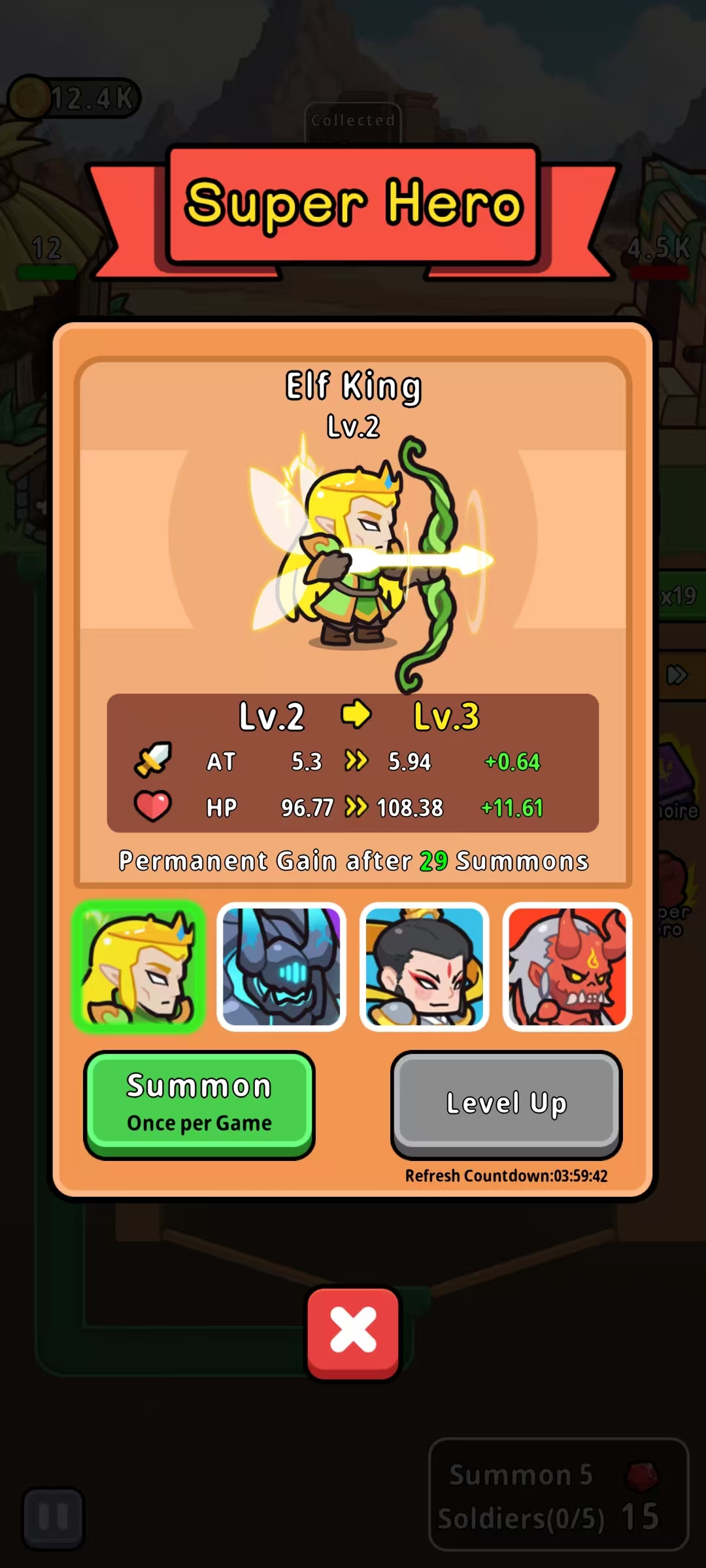
Task: Pick the red horned demon hero
Action: click(x=567, y=966)
